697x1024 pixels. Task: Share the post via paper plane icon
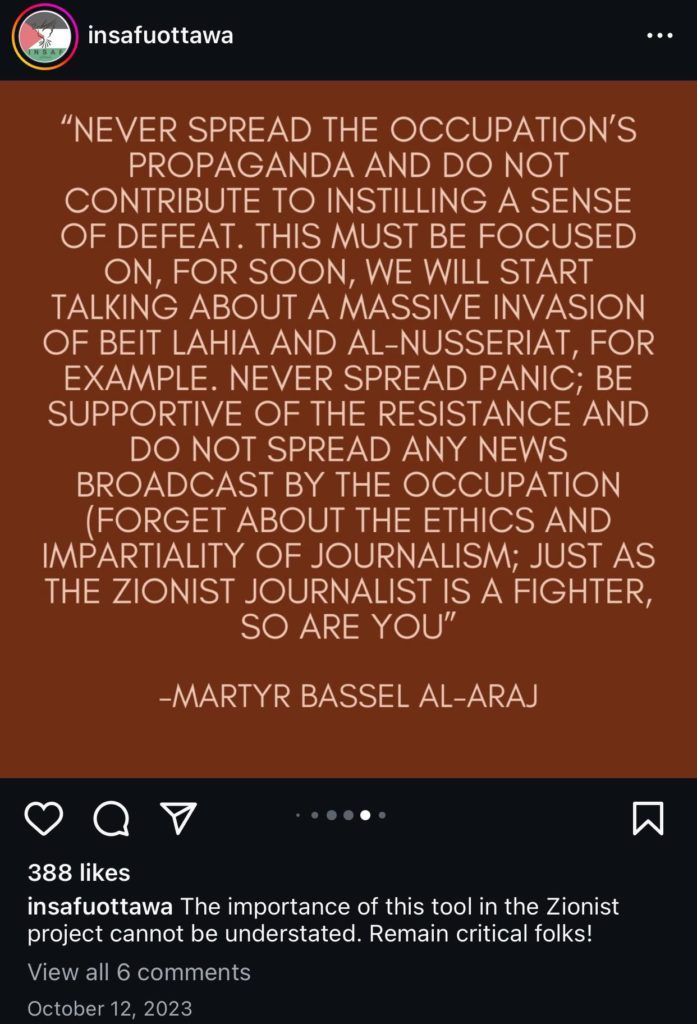click(x=178, y=818)
